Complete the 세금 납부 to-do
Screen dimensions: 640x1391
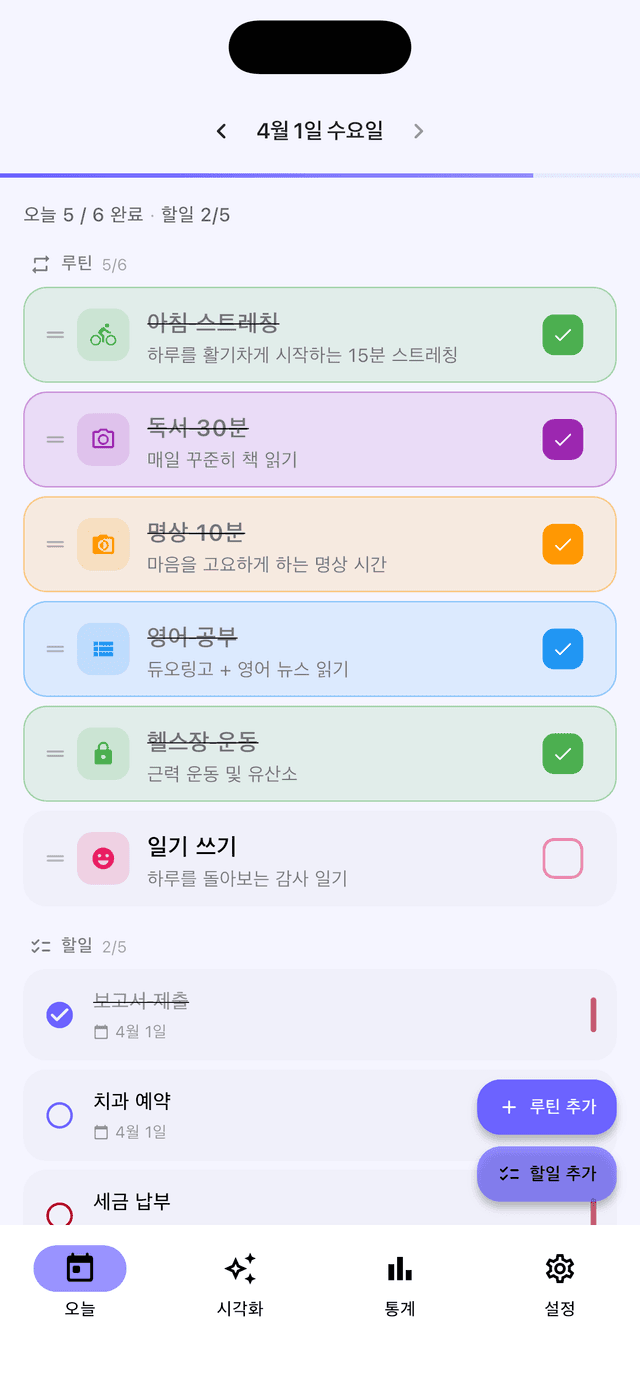point(60,1213)
